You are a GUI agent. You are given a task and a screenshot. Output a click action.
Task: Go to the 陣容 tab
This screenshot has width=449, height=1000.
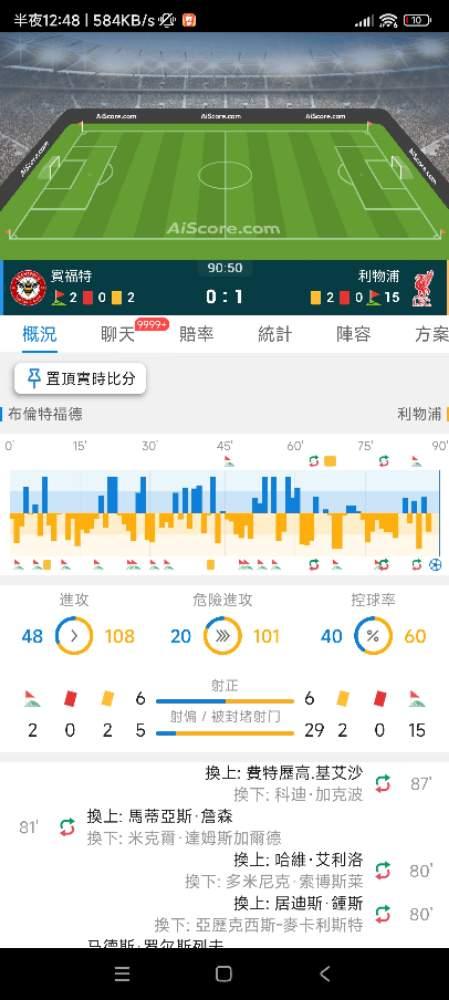(353, 334)
